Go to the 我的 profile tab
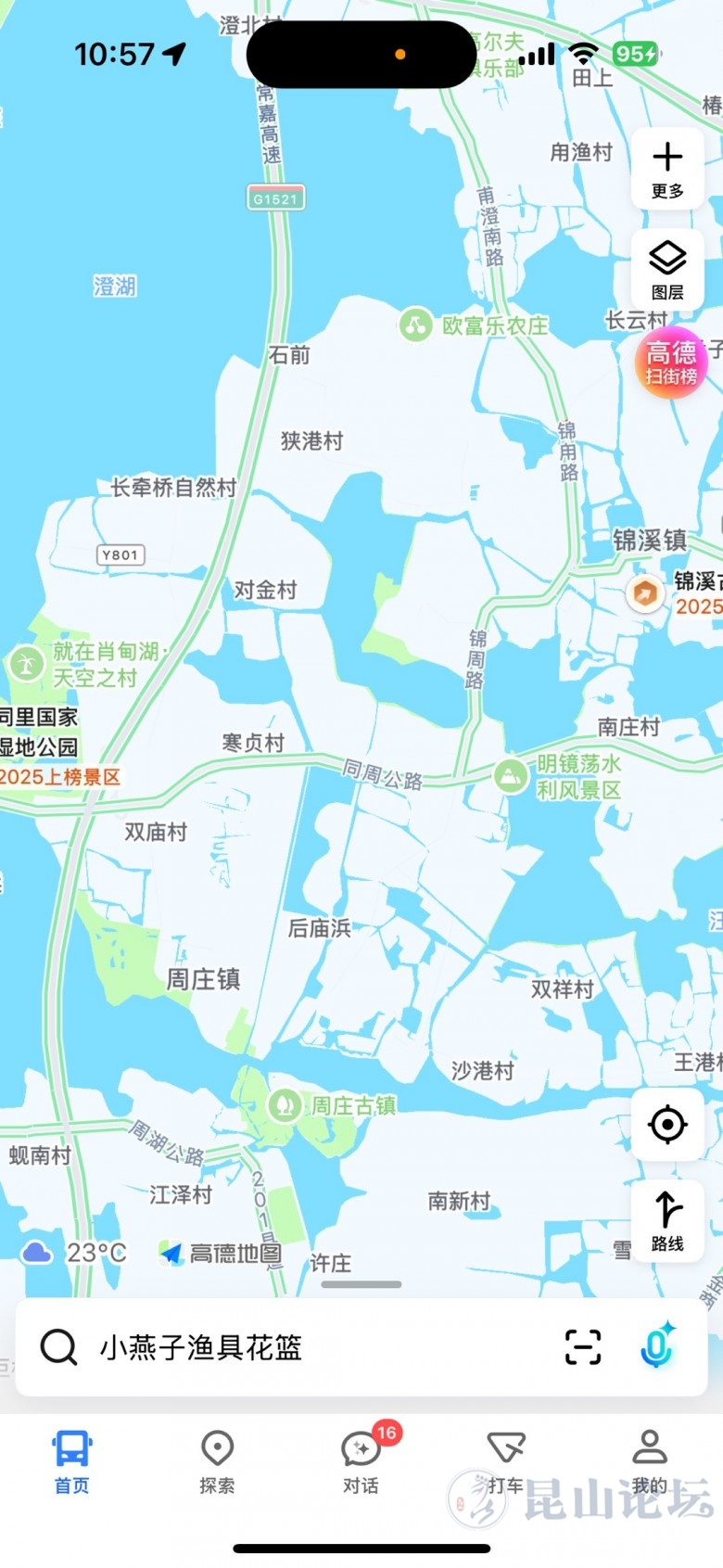 [x=649, y=1460]
